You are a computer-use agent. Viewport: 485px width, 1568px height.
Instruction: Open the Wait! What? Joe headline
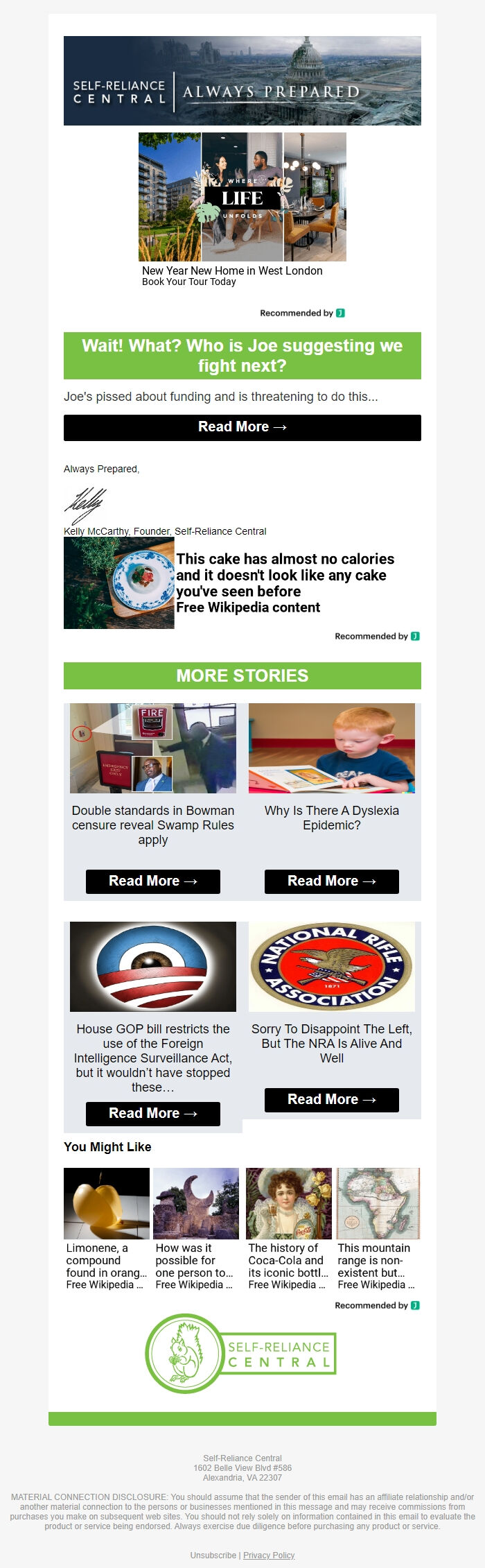pyautogui.click(x=242, y=356)
